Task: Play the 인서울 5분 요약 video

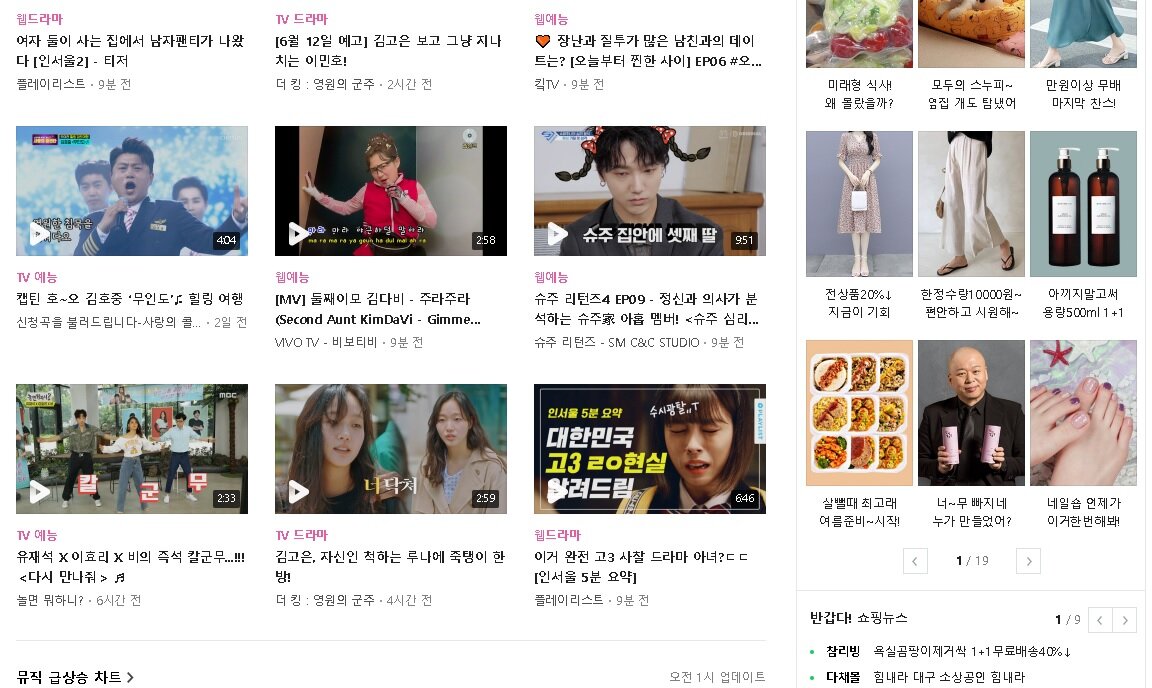Action: pyautogui.click(x=649, y=449)
